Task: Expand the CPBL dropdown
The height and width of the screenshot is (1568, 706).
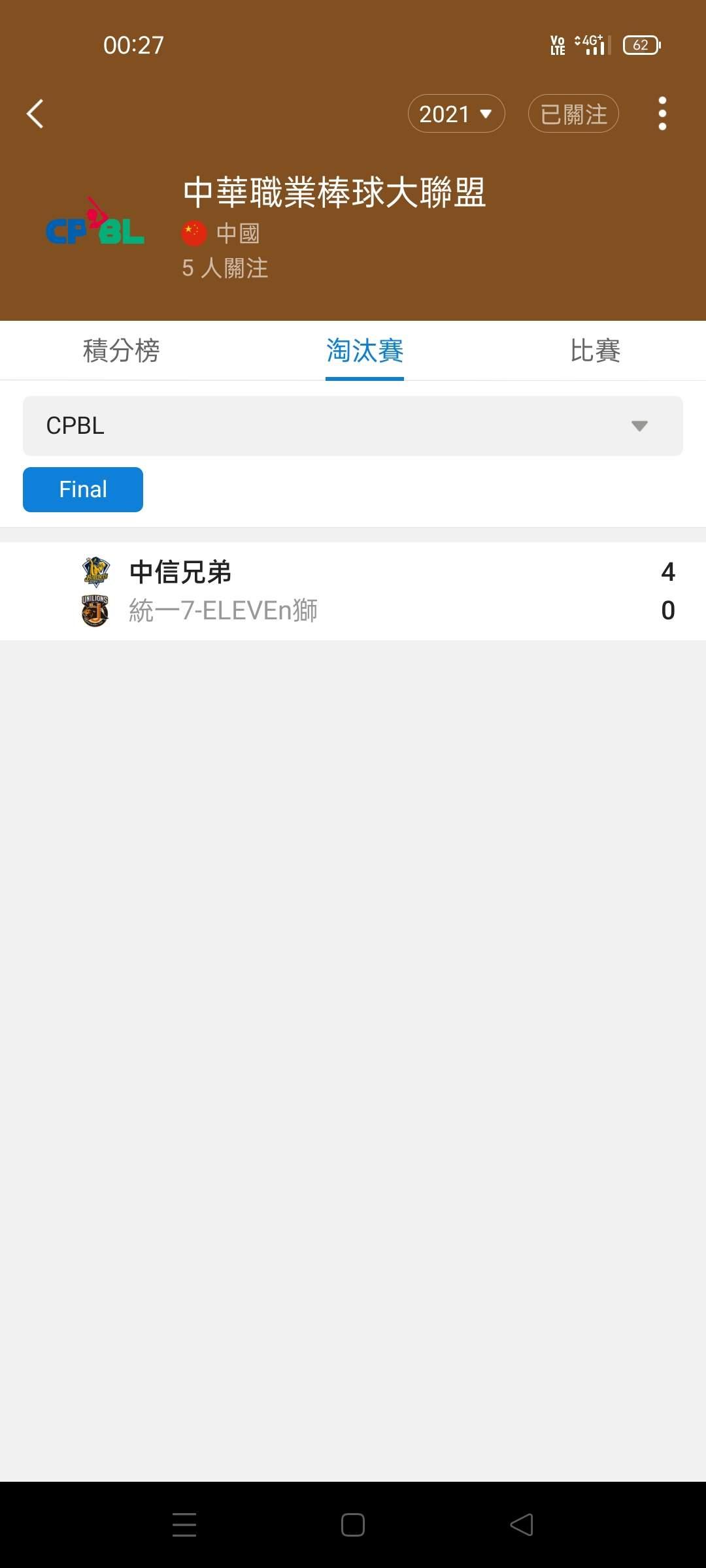Action: [x=353, y=426]
